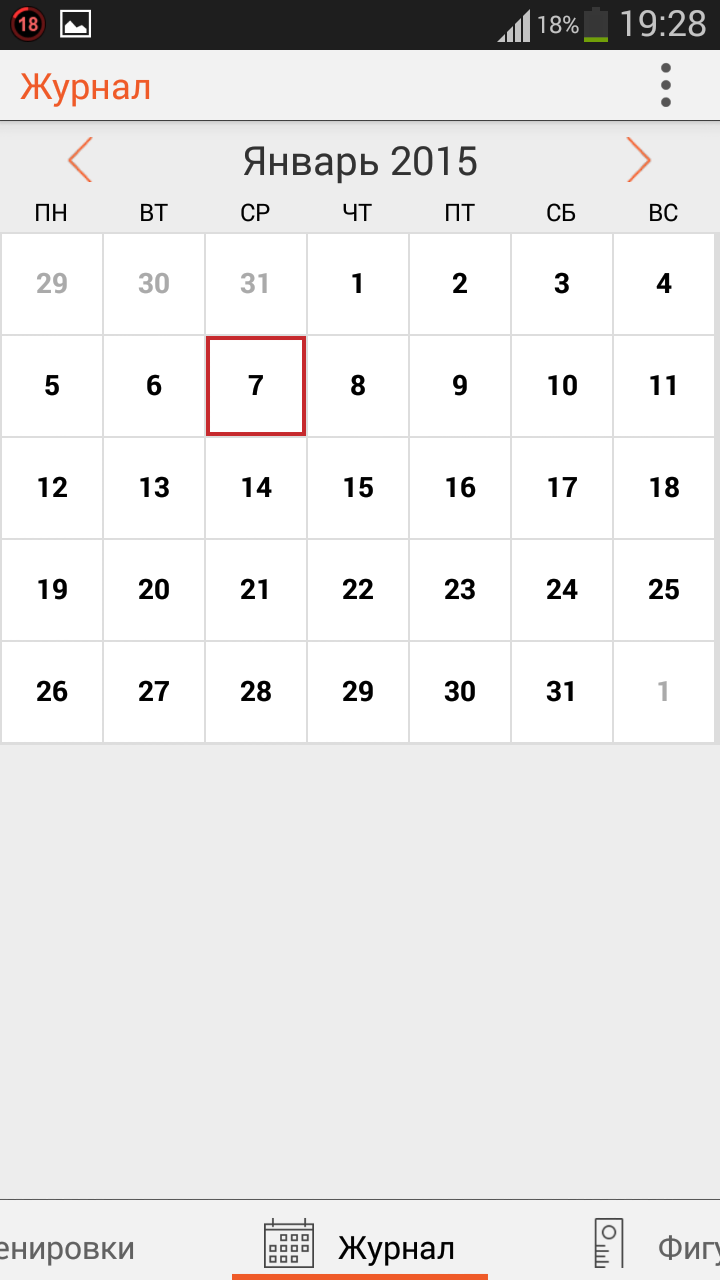
Task: Go to the previous month
Action: click(x=80, y=160)
